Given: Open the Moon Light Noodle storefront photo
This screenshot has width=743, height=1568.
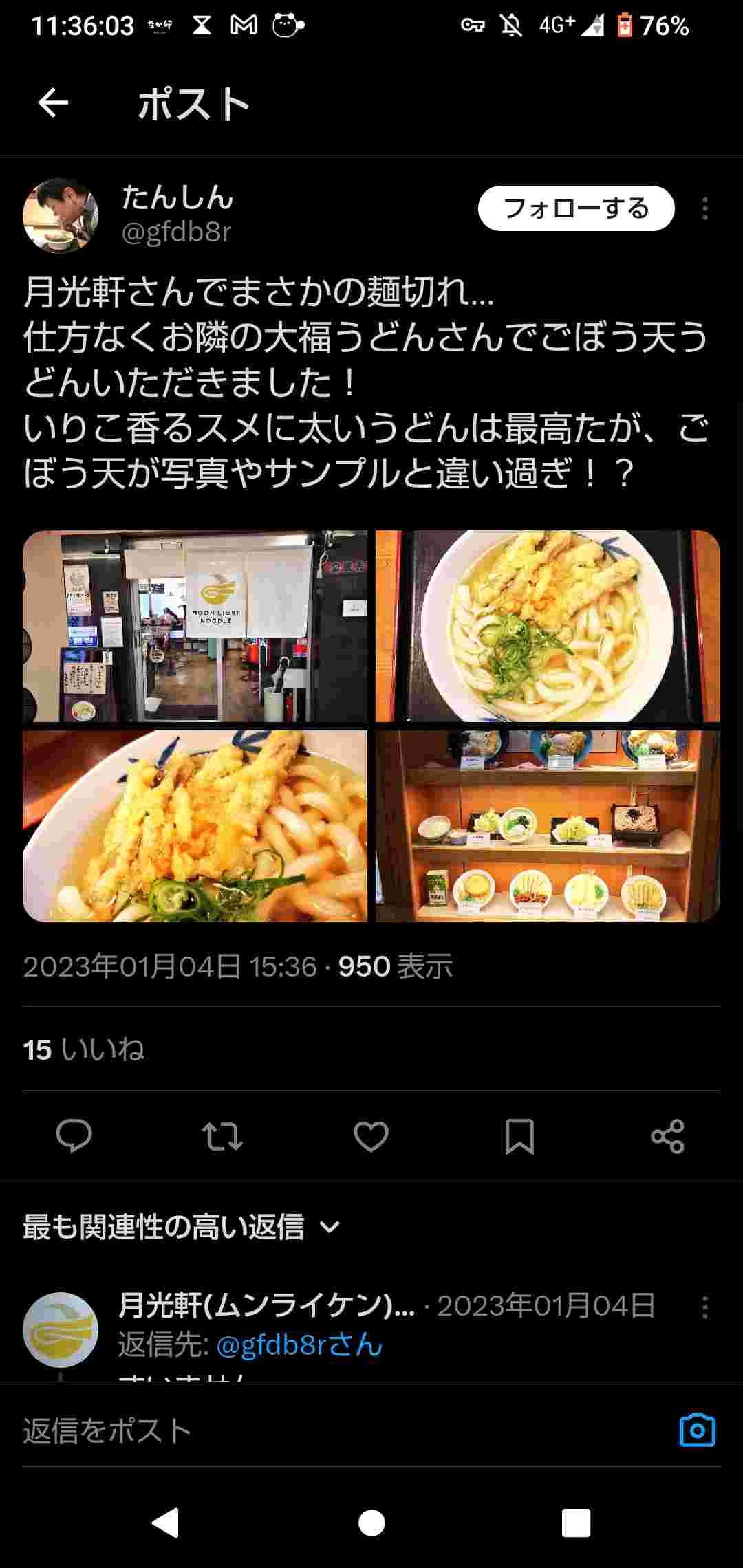Looking at the screenshot, I should (195, 626).
